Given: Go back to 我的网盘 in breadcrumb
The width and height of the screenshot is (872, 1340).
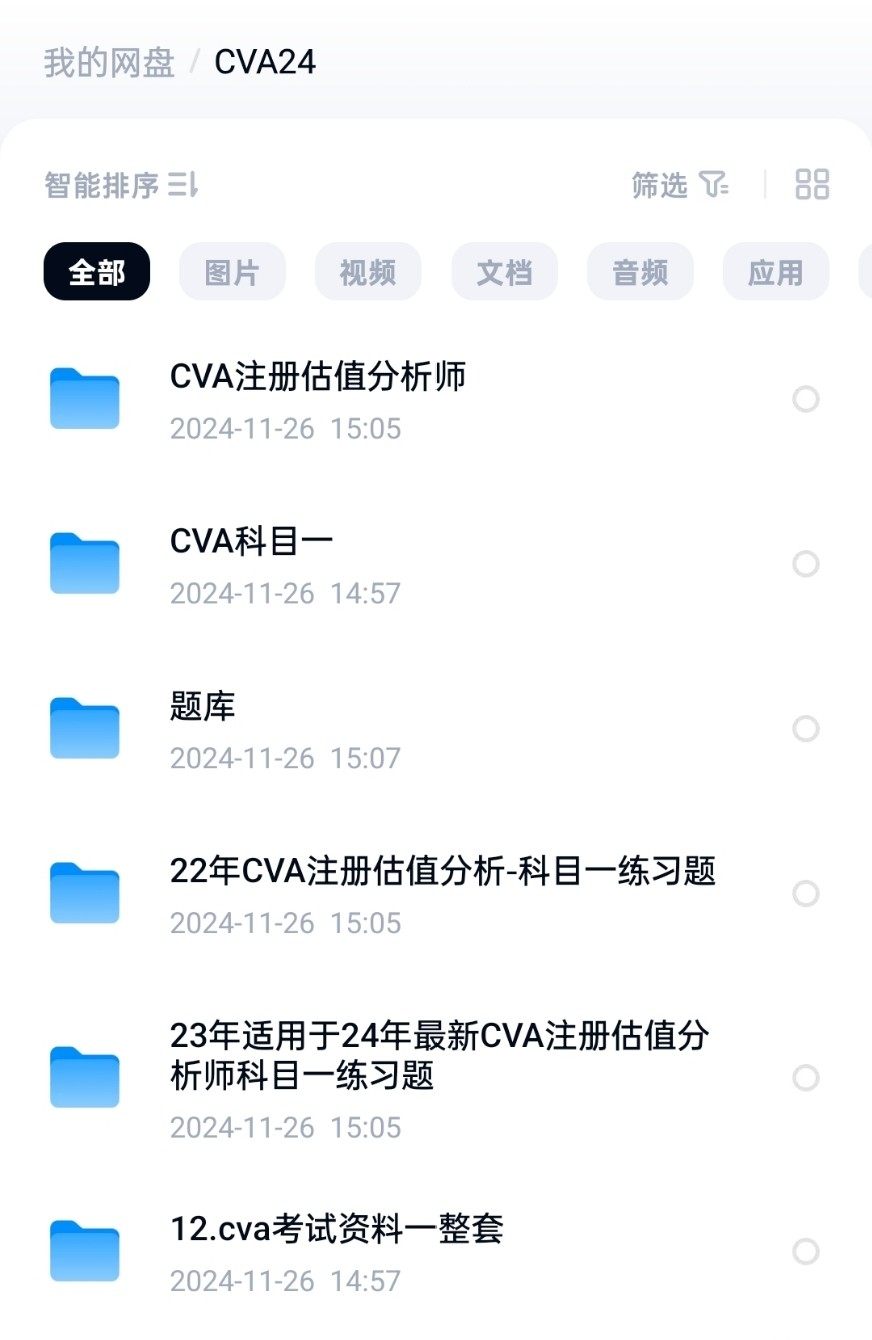Looking at the screenshot, I should point(108,62).
